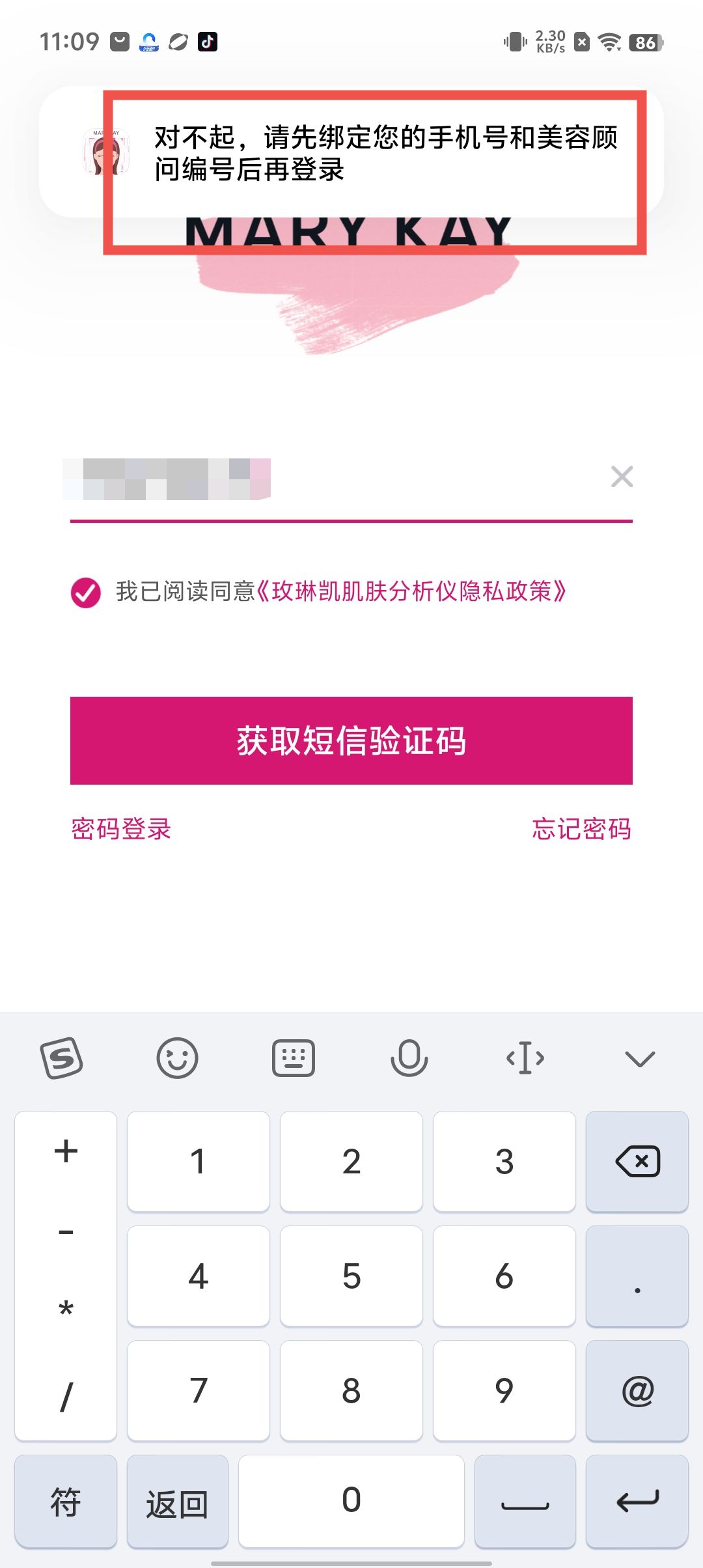Hide the keyboard with the down chevron

(x=639, y=1058)
